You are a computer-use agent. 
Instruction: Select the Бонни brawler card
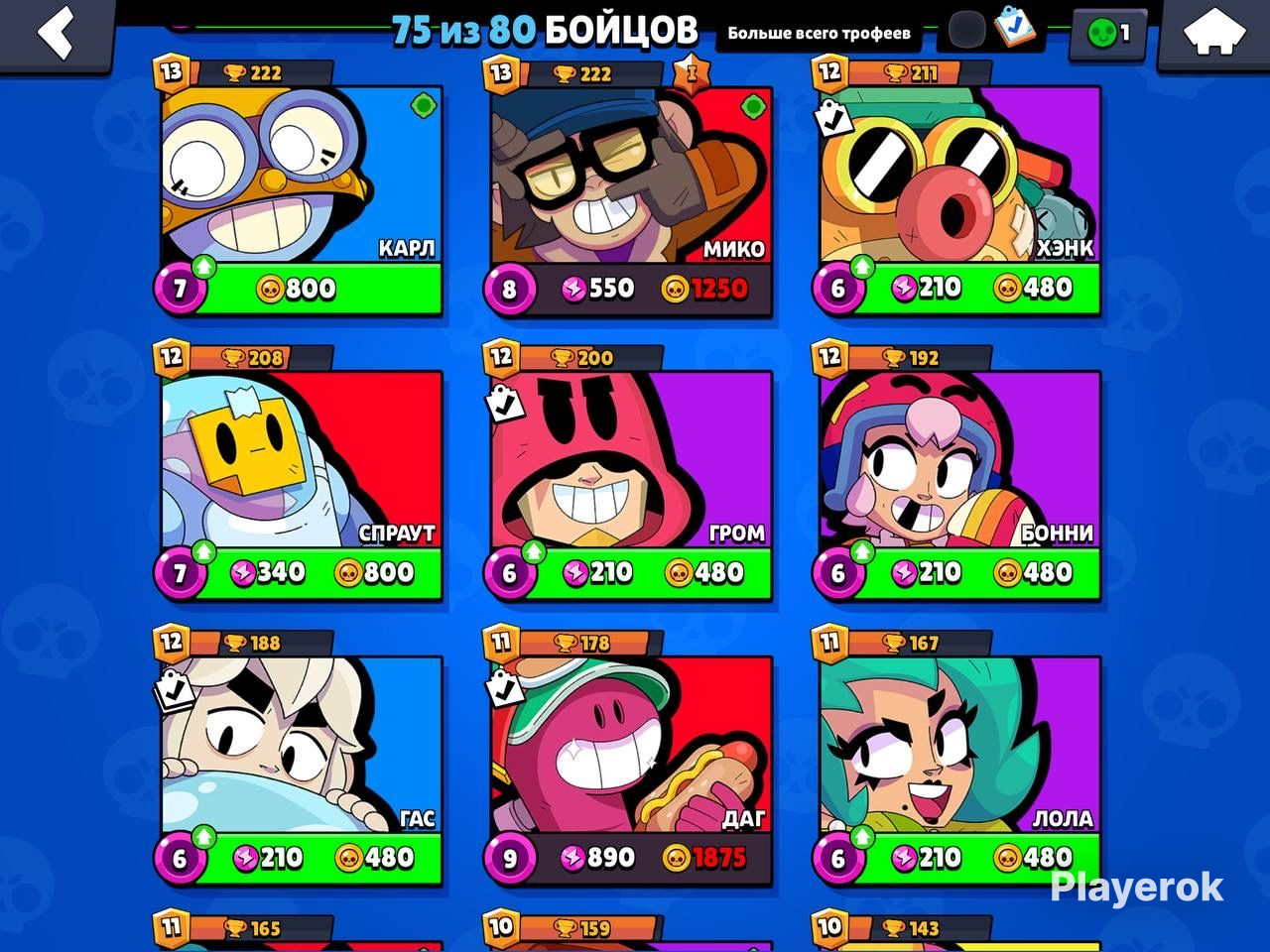pos(958,473)
